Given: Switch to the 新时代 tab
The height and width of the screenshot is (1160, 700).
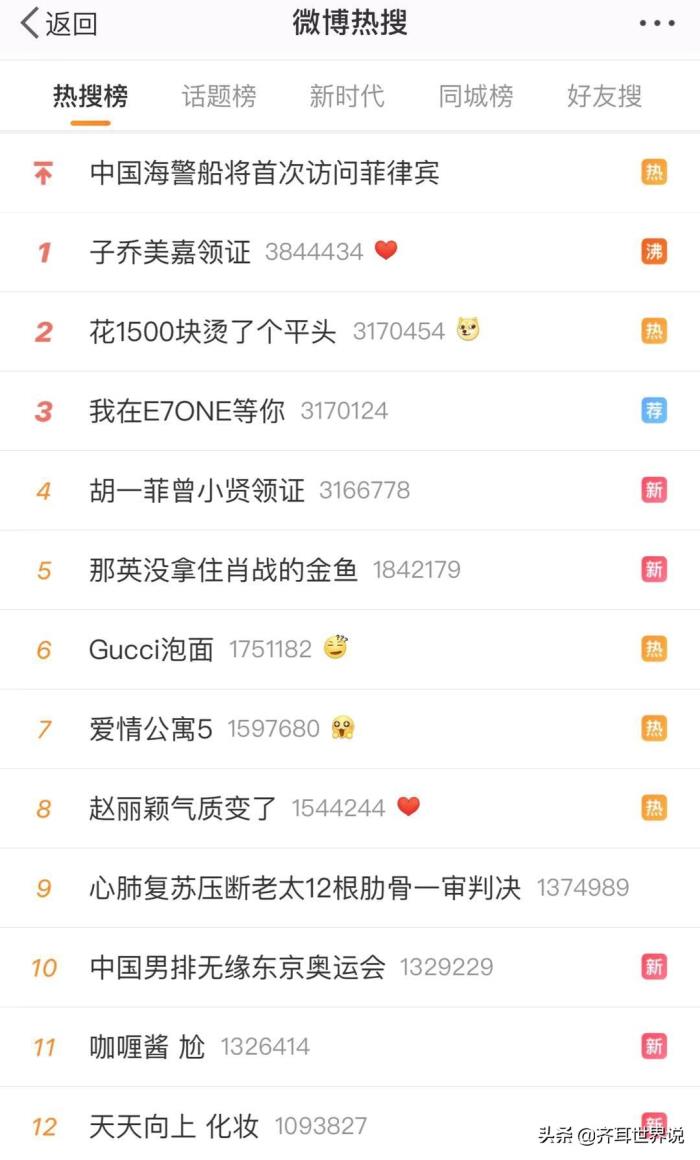Looking at the screenshot, I should click(346, 96).
